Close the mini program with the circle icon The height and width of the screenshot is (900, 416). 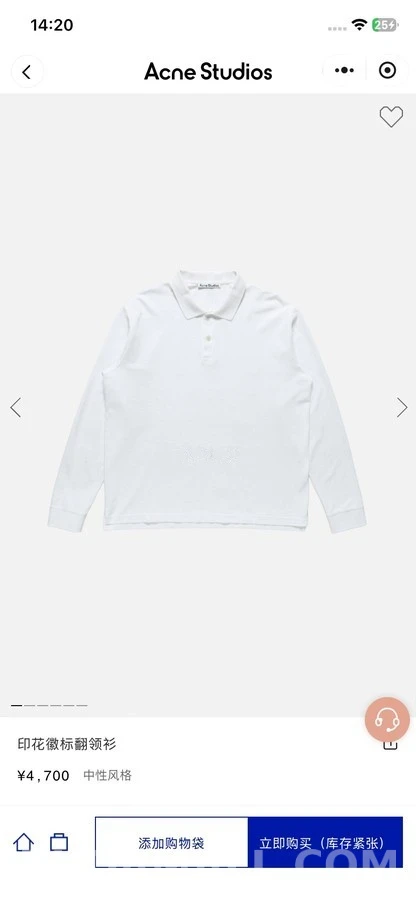388,71
